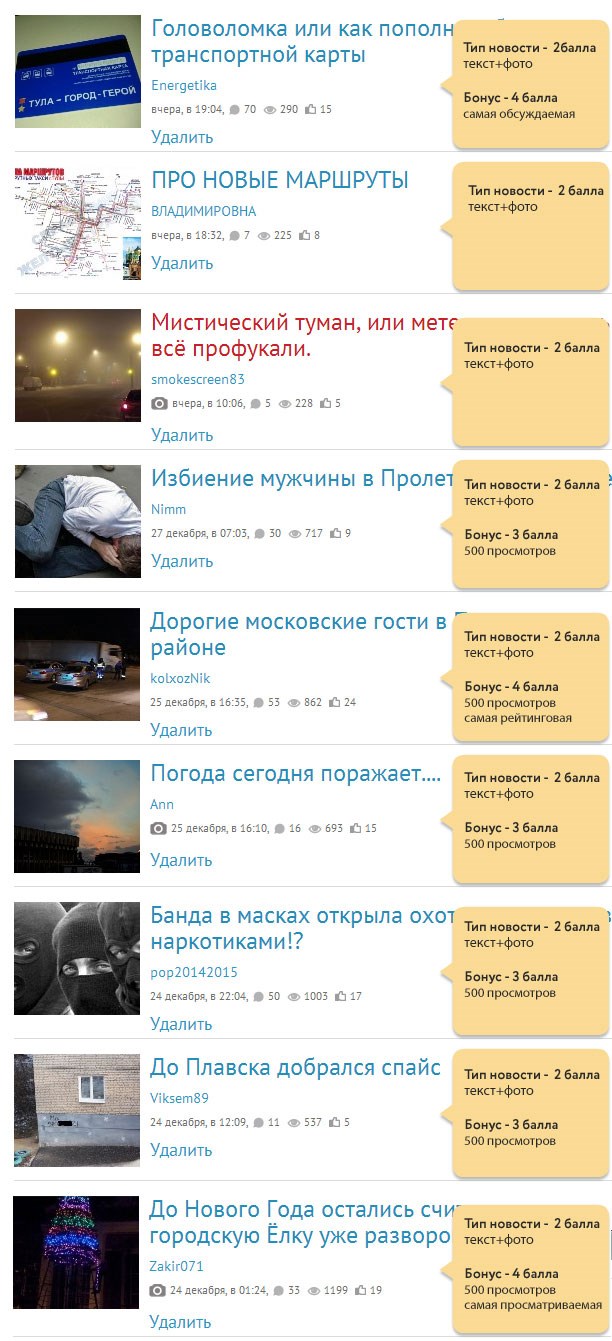Open the article 'Мистический туман'
Screen dimensions: 612x1341
(x=300, y=324)
